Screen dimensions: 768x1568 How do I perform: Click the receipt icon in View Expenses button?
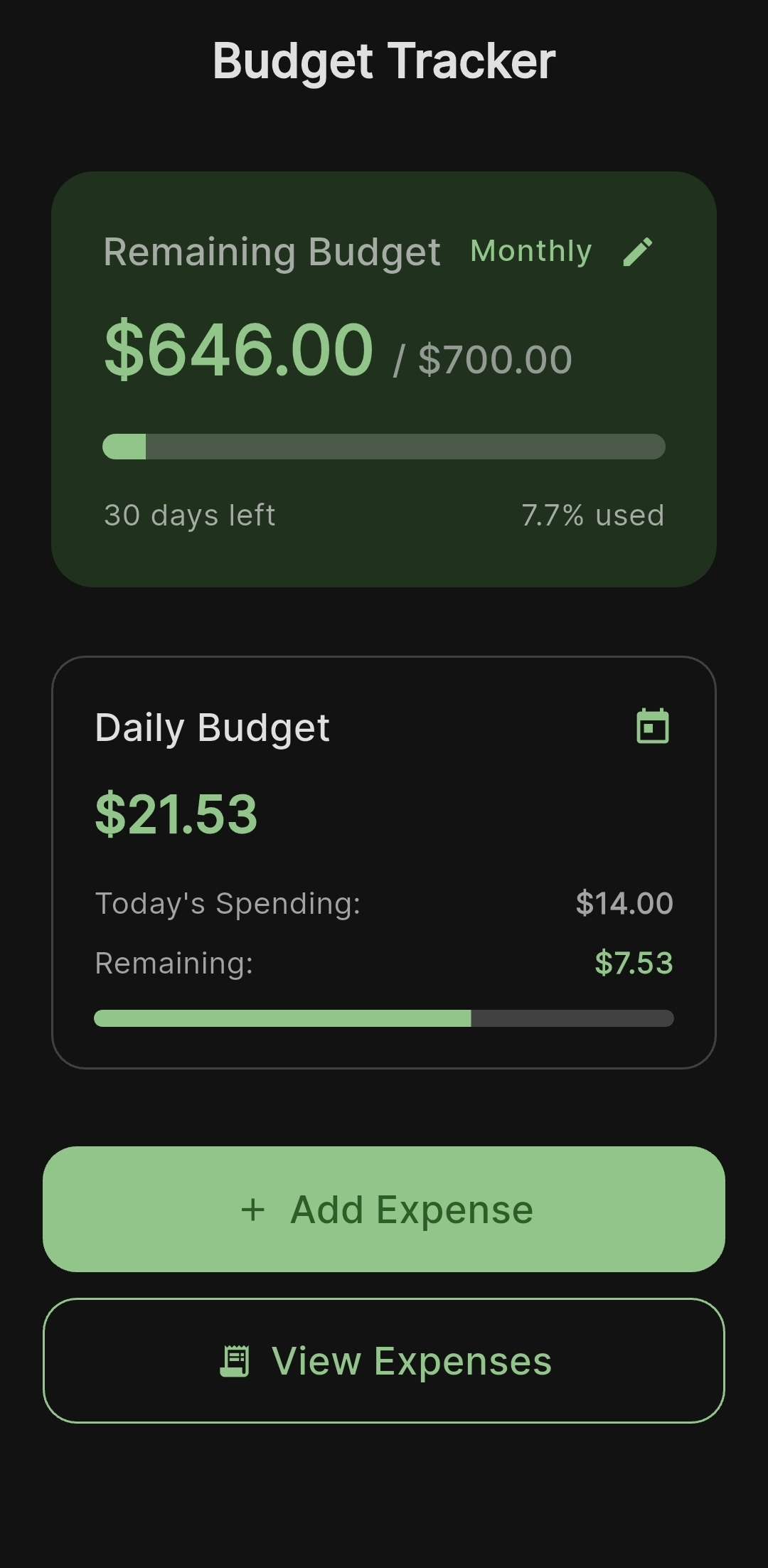(235, 1360)
